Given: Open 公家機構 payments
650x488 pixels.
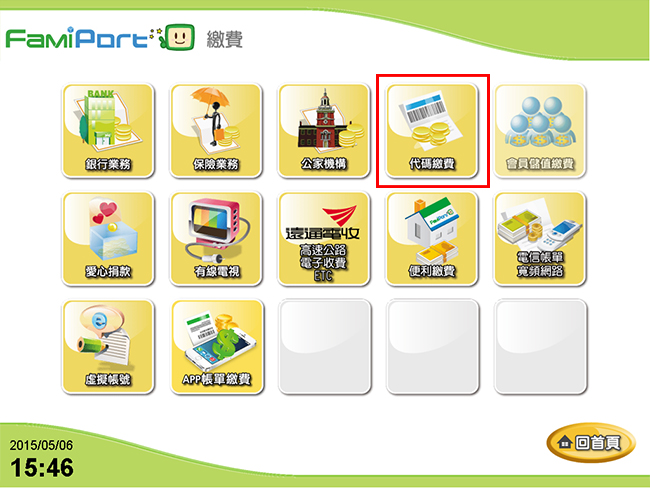Looking at the screenshot, I should pos(324,129).
